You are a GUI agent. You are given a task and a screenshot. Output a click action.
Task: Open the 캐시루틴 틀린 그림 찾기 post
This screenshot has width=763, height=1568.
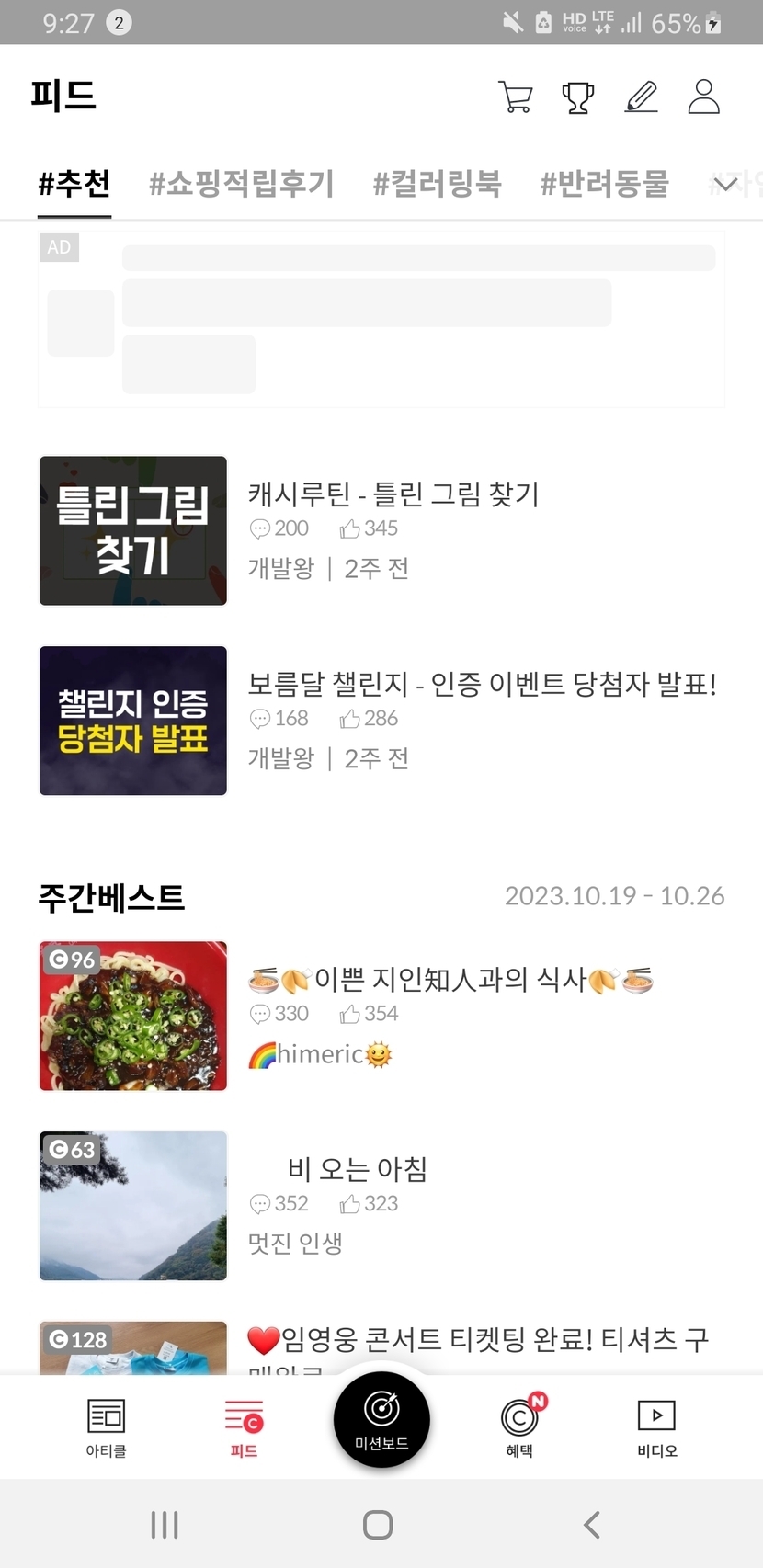393,494
